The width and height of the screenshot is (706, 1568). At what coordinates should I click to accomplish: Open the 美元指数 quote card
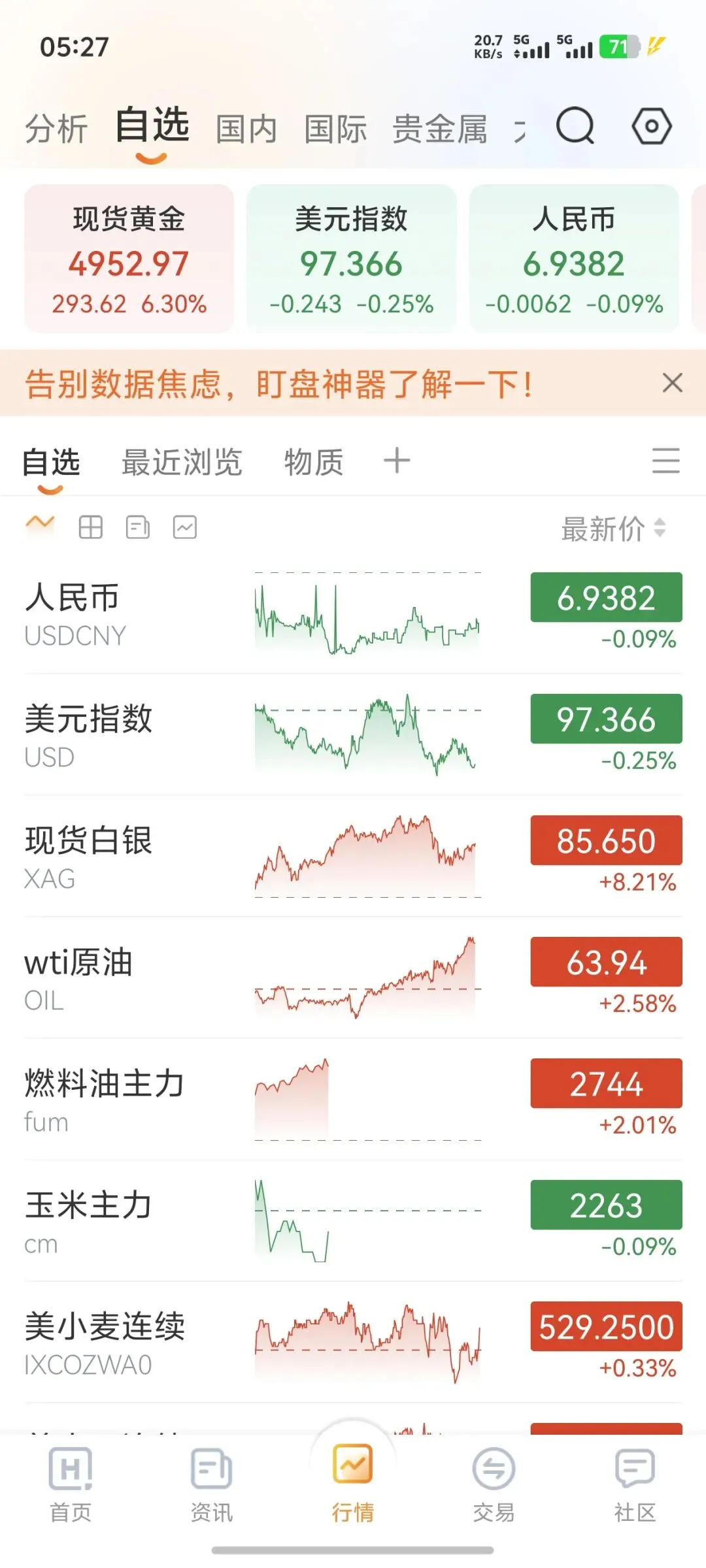click(351, 259)
